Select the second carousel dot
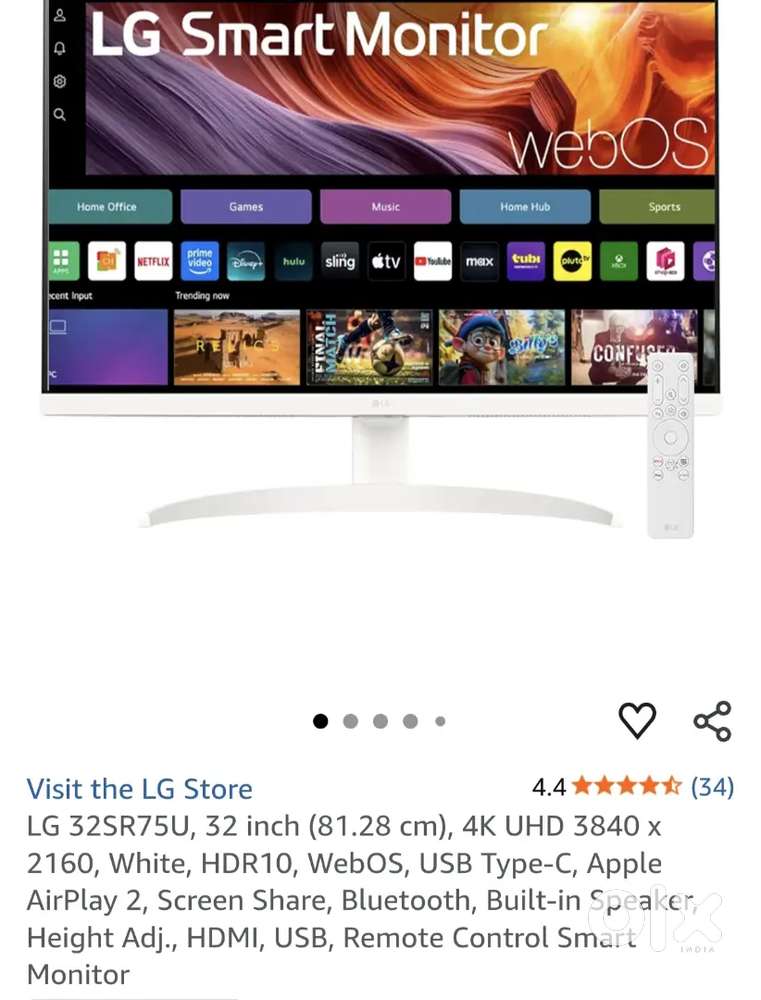The height and width of the screenshot is (1000, 761). click(x=351, y=720)
